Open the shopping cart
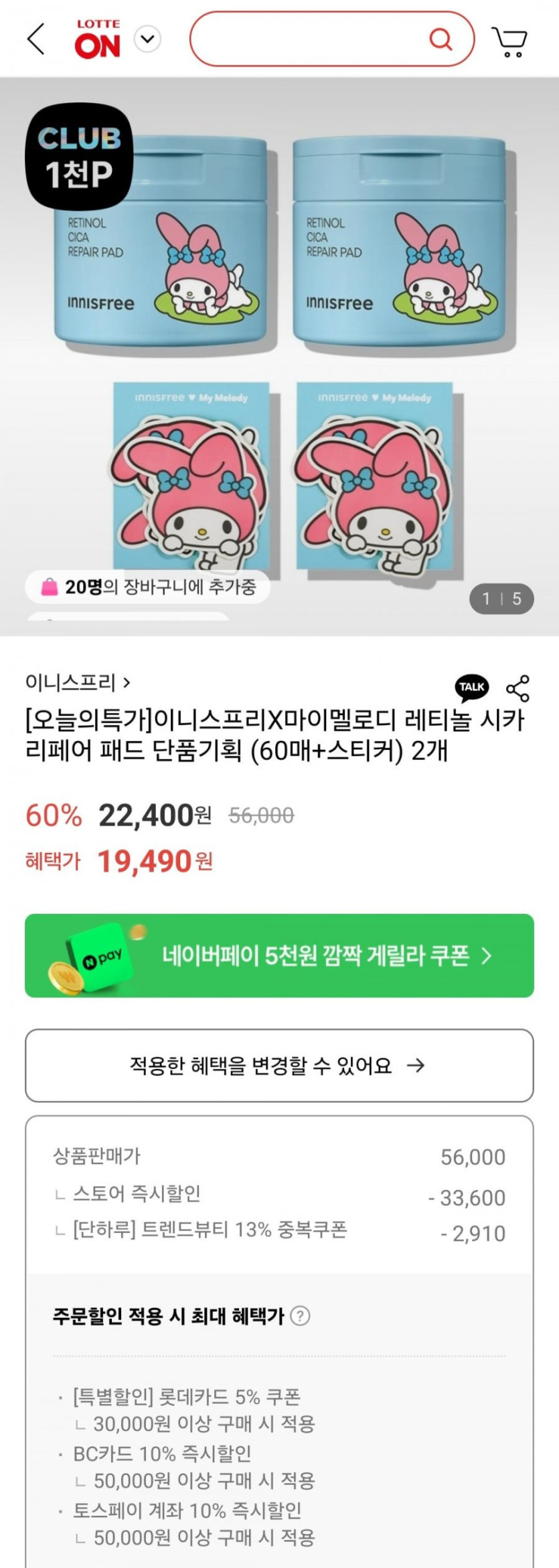Screen dimensions: 559x1568 (x=510, y=41)
